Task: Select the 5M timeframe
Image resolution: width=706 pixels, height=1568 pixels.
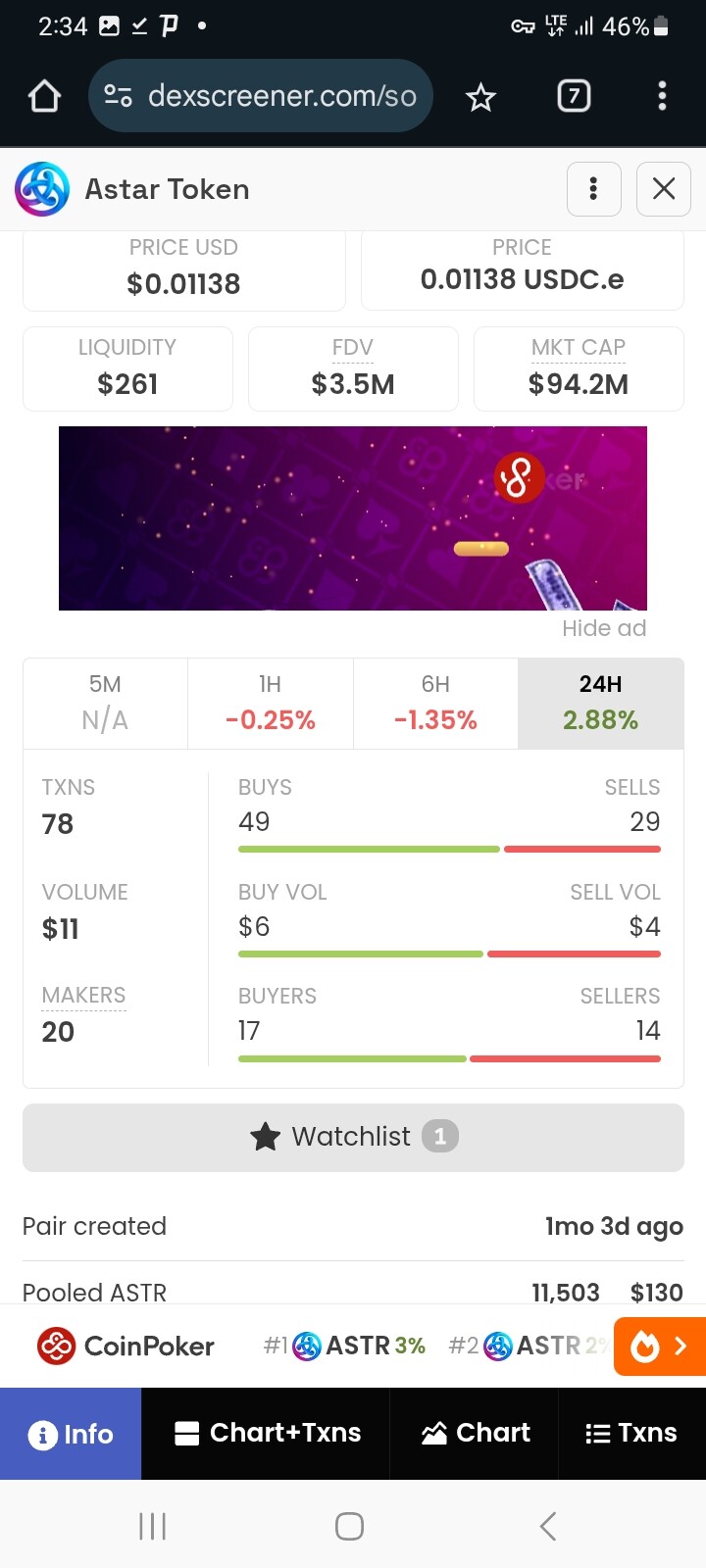Action: pyautogui.click(x=105, y=704)
